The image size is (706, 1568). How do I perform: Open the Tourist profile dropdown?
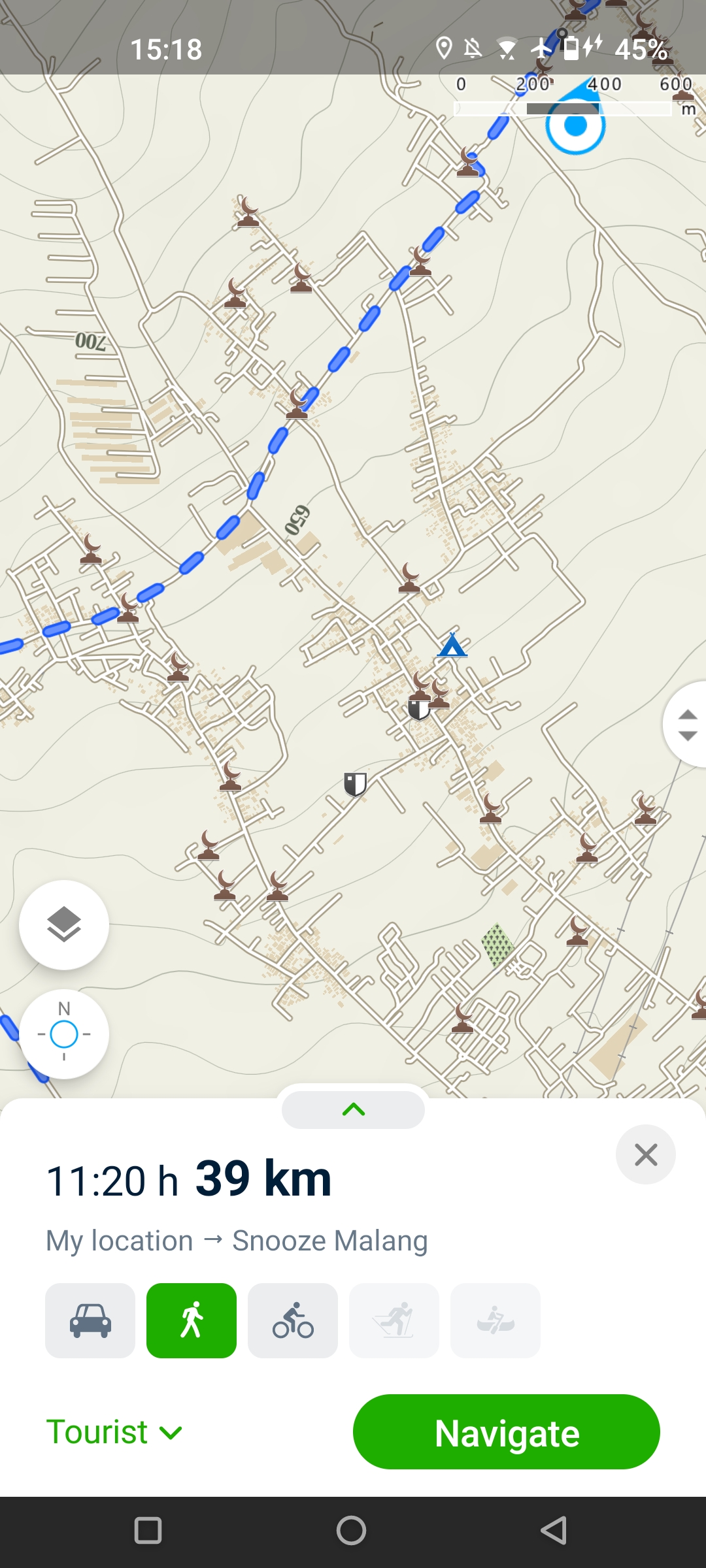pyautogui.click(x=114, y=1432)
